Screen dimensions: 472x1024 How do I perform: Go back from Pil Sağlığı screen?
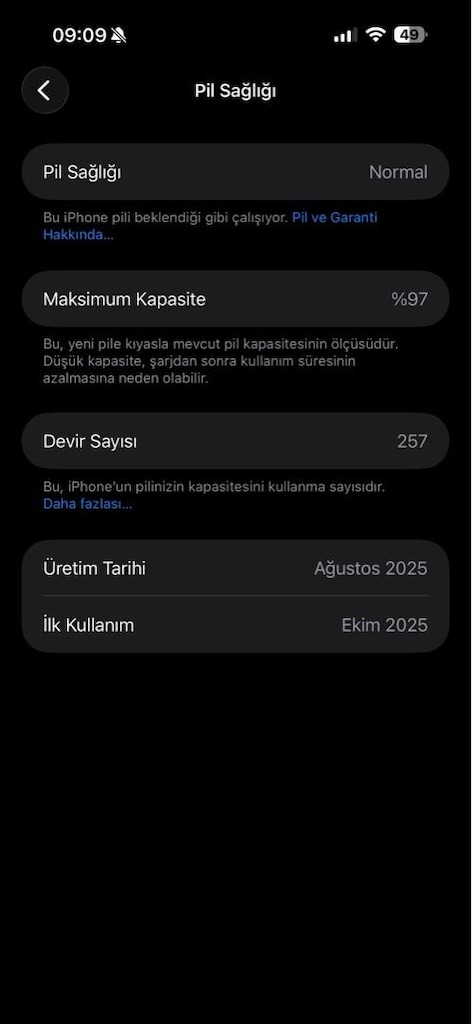(44, 91)
